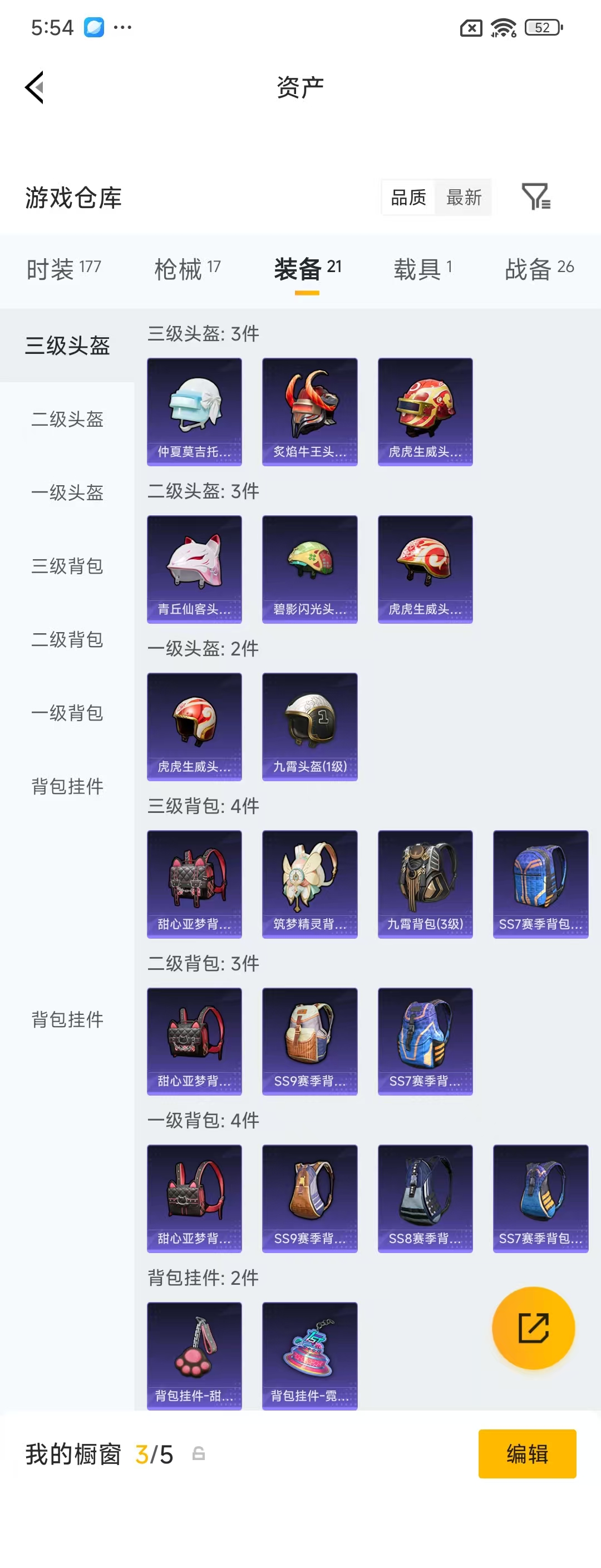
Task: Switch sorting to 最新
Action: point(464,197)
